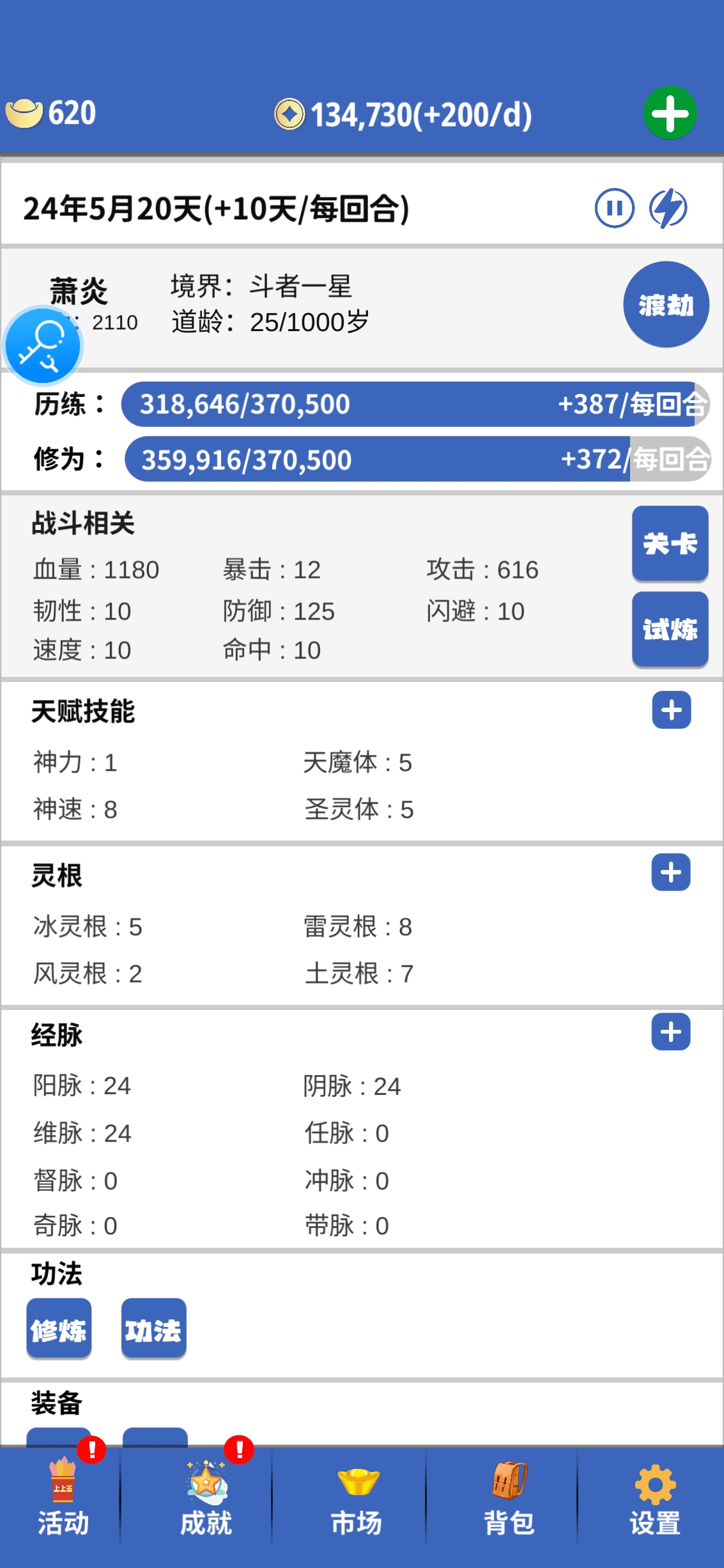Go to 设置 settings
The image size is (724, 1568).
654,1502
